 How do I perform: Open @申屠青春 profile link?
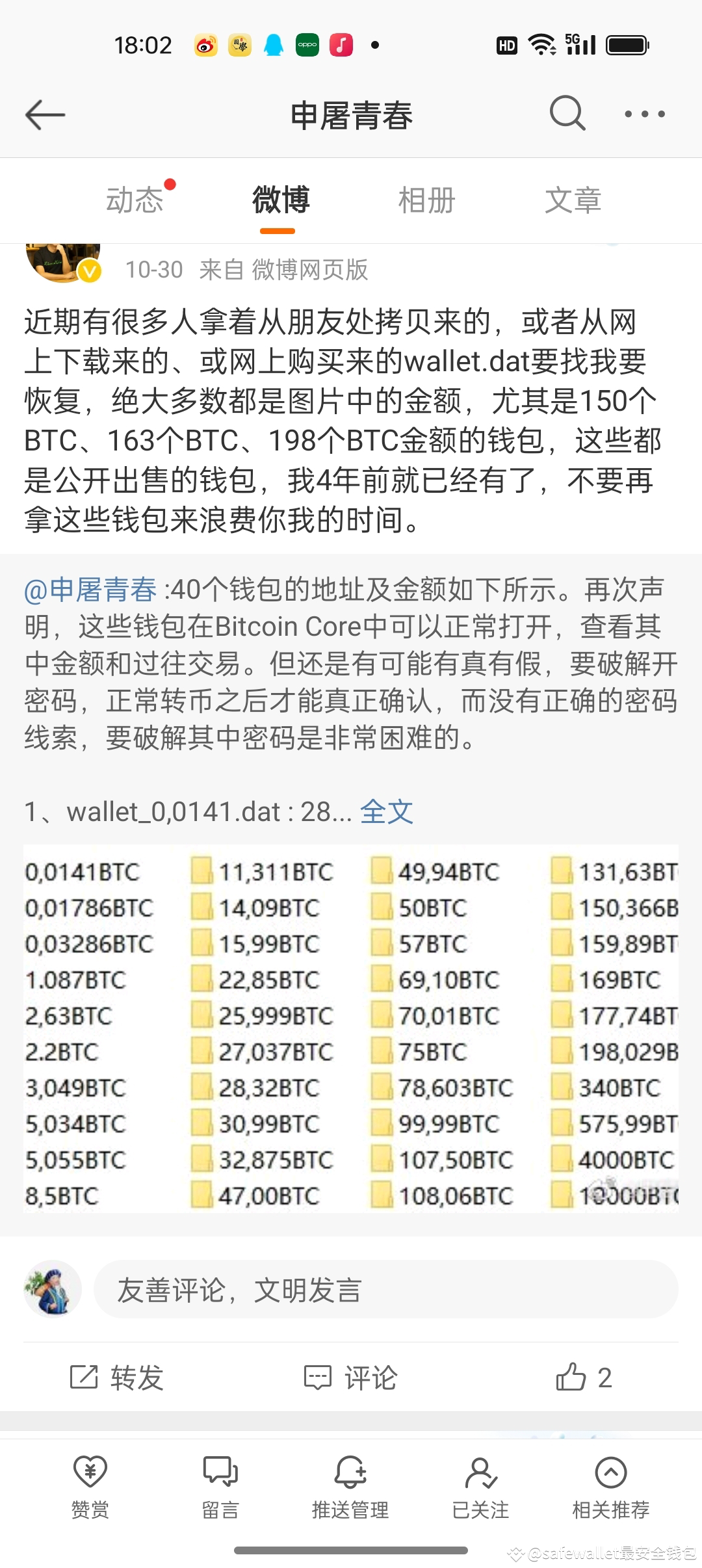pos(91,590)
